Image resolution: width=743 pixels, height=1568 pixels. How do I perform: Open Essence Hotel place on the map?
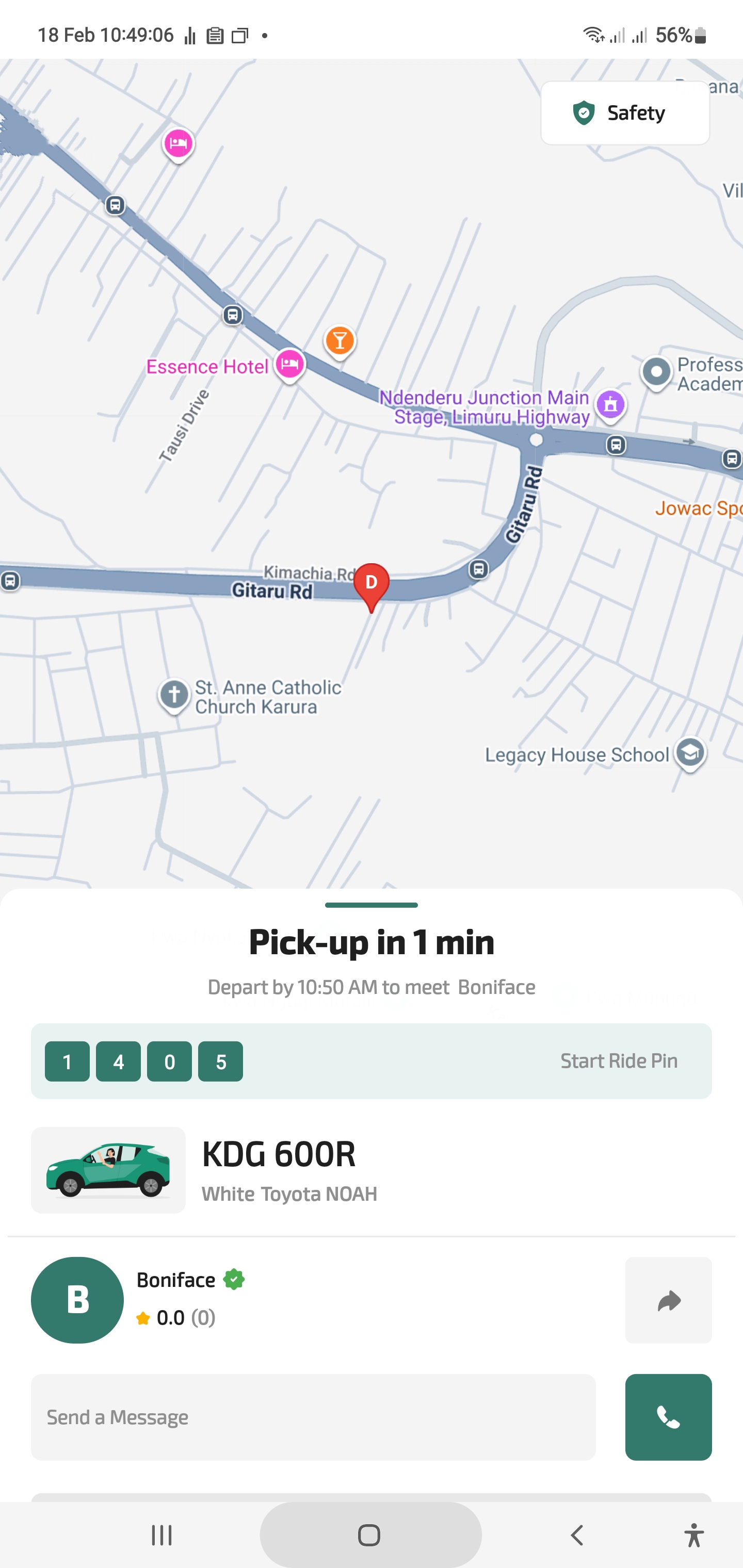pyautogui.click(x=289, y=364)
